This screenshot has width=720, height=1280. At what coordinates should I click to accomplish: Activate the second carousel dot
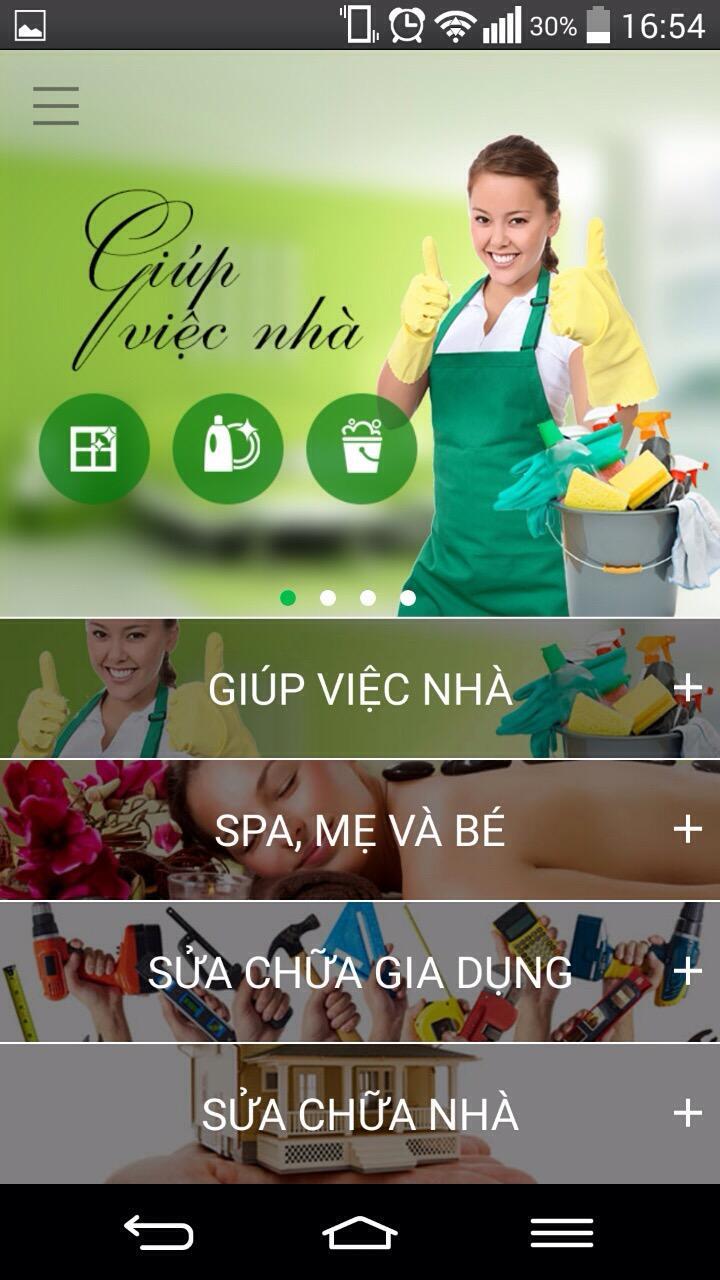327,597
